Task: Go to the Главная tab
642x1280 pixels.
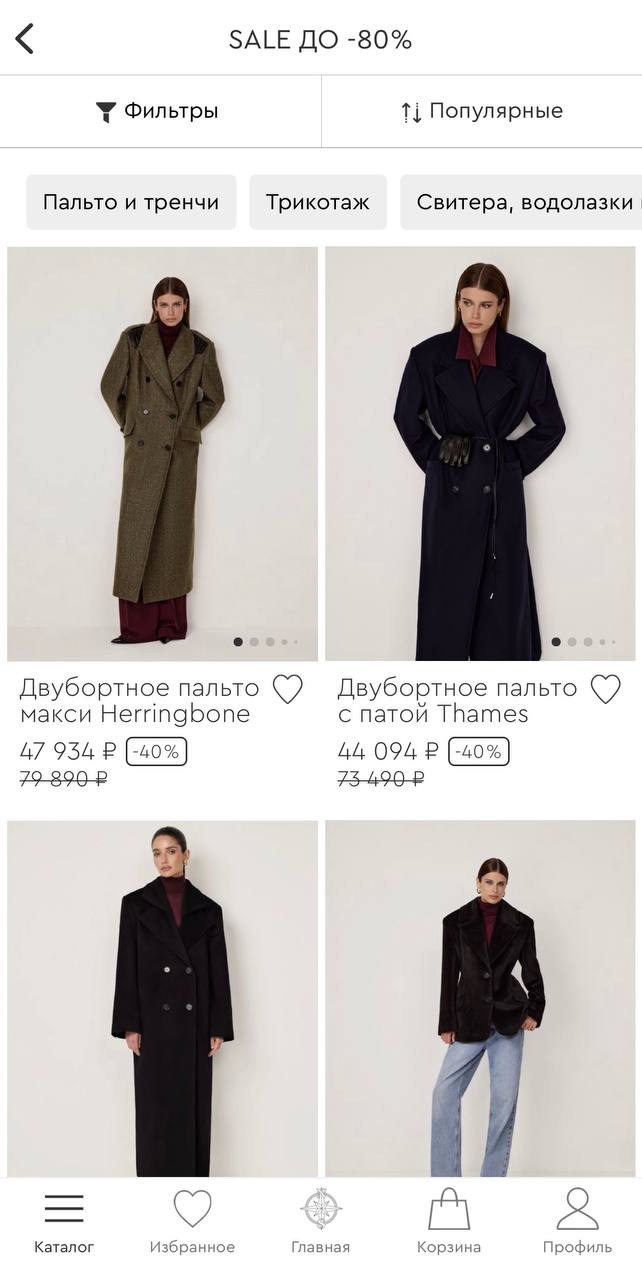Action: point(321,1220)
